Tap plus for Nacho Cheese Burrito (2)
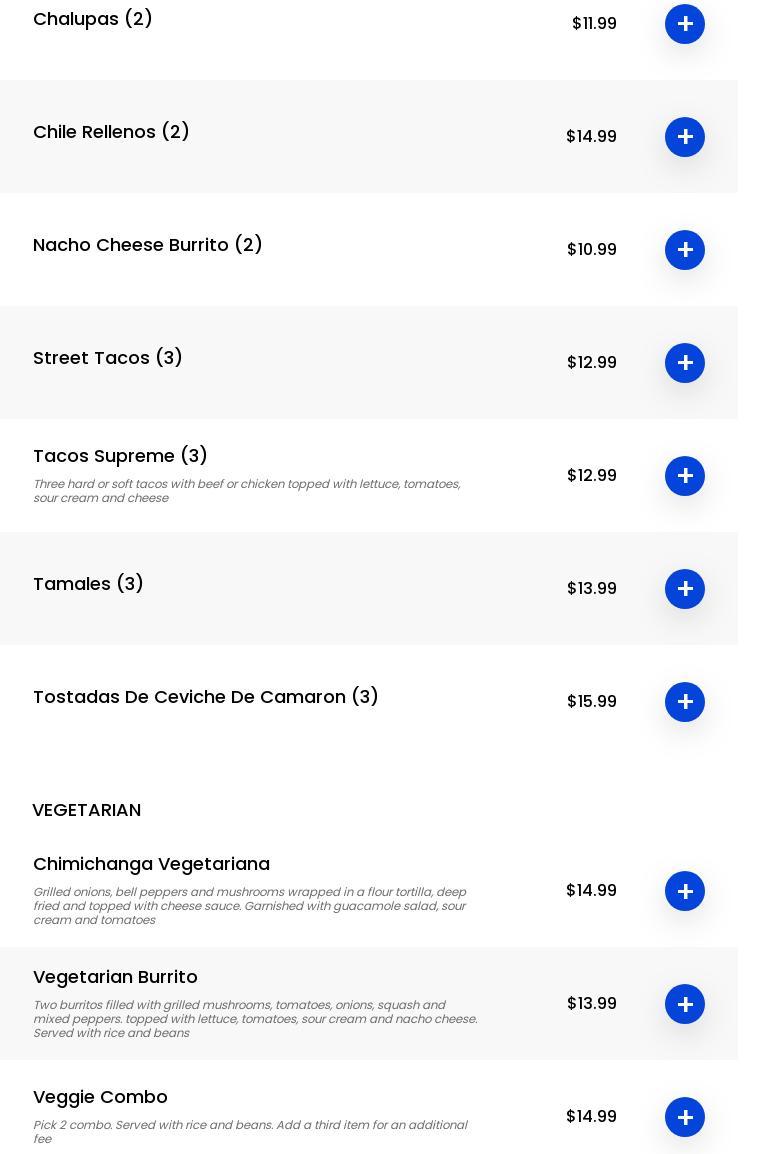Screen dimensions: 770x1154 click(x=685, y=250)
